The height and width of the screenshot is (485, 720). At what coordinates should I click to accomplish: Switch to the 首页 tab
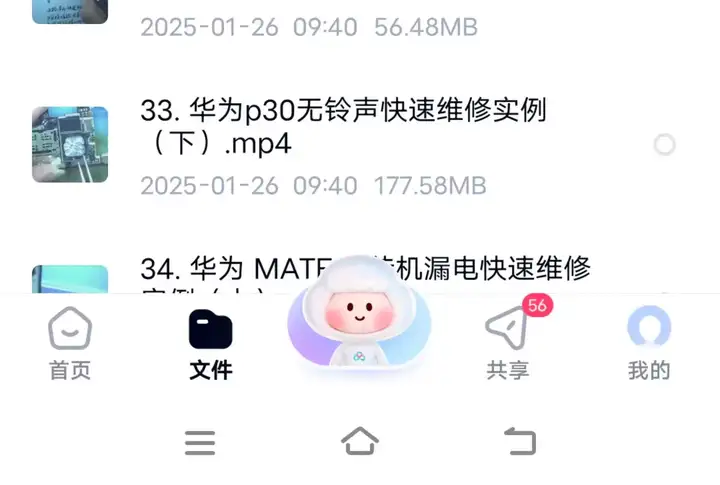(x=70, y=343)
